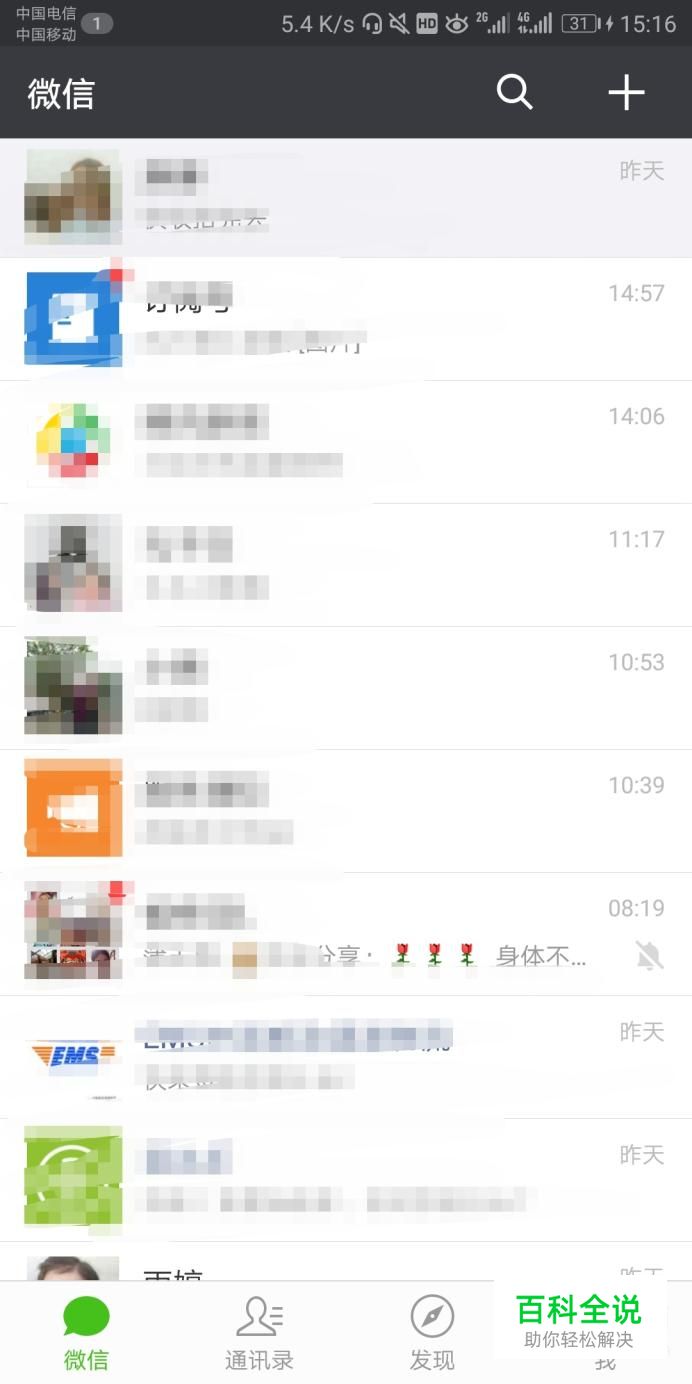This screenshot has width=692, height=1384.
Task: Switch to the 发现 discover tab
Action: point(432,1332)
